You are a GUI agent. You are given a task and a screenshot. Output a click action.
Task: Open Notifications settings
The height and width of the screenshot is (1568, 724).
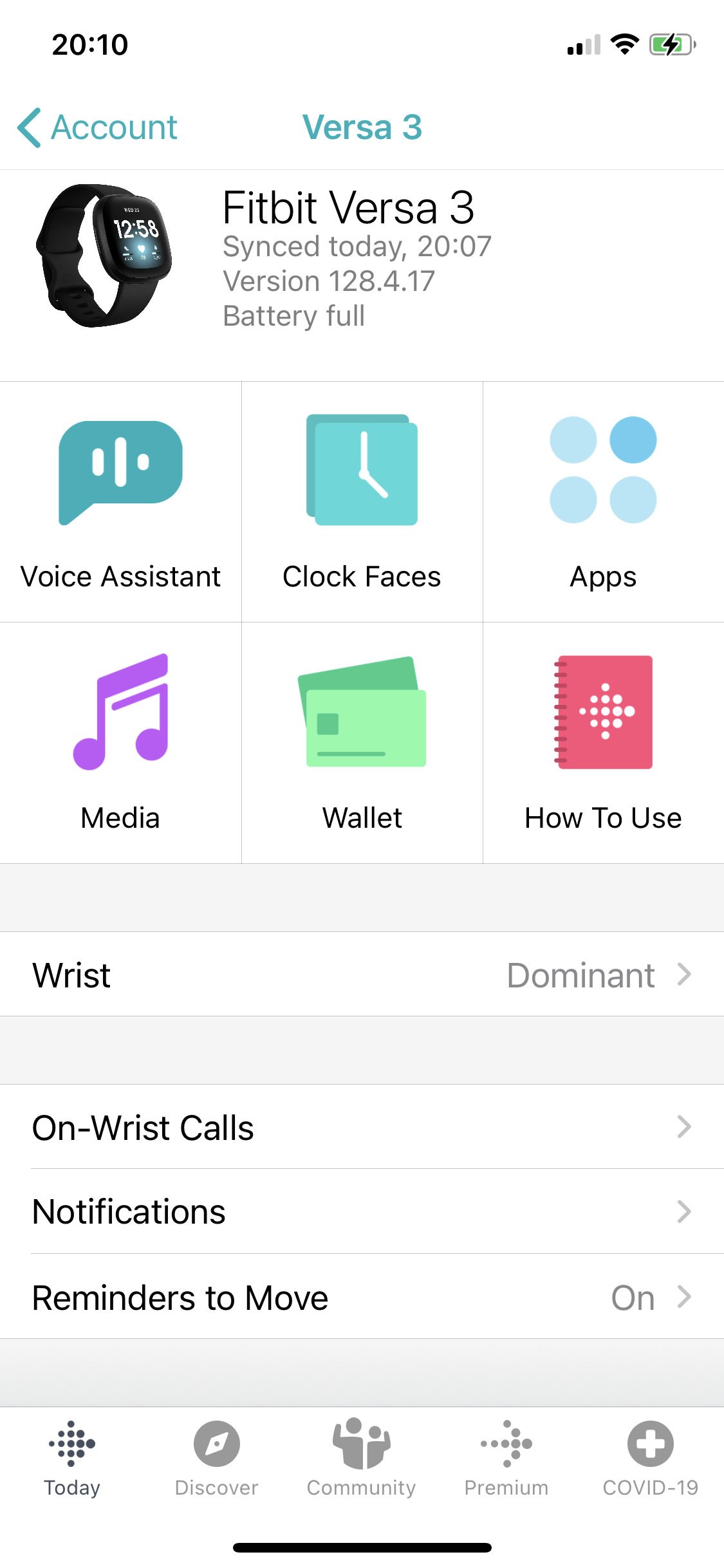click(362, 1211)
